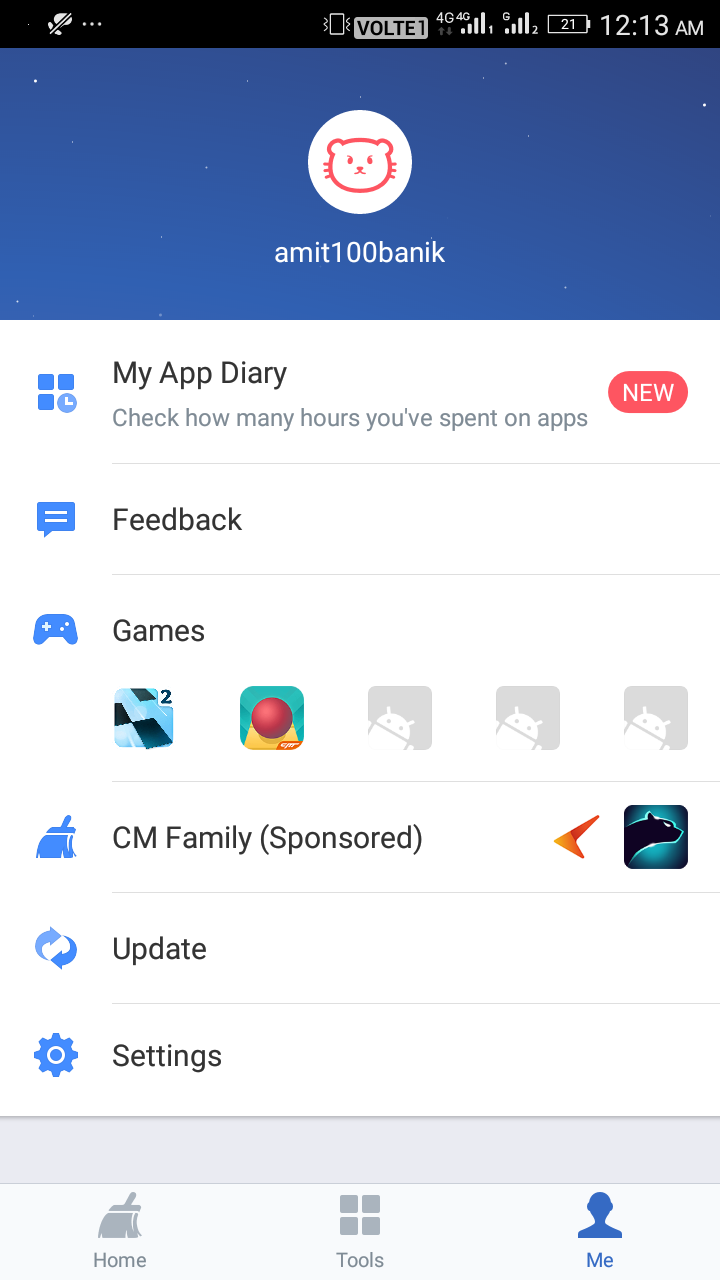Open the profile avatar of amit100banik
This screenshot has width=720, height=1280.
[x=360, y=162]
